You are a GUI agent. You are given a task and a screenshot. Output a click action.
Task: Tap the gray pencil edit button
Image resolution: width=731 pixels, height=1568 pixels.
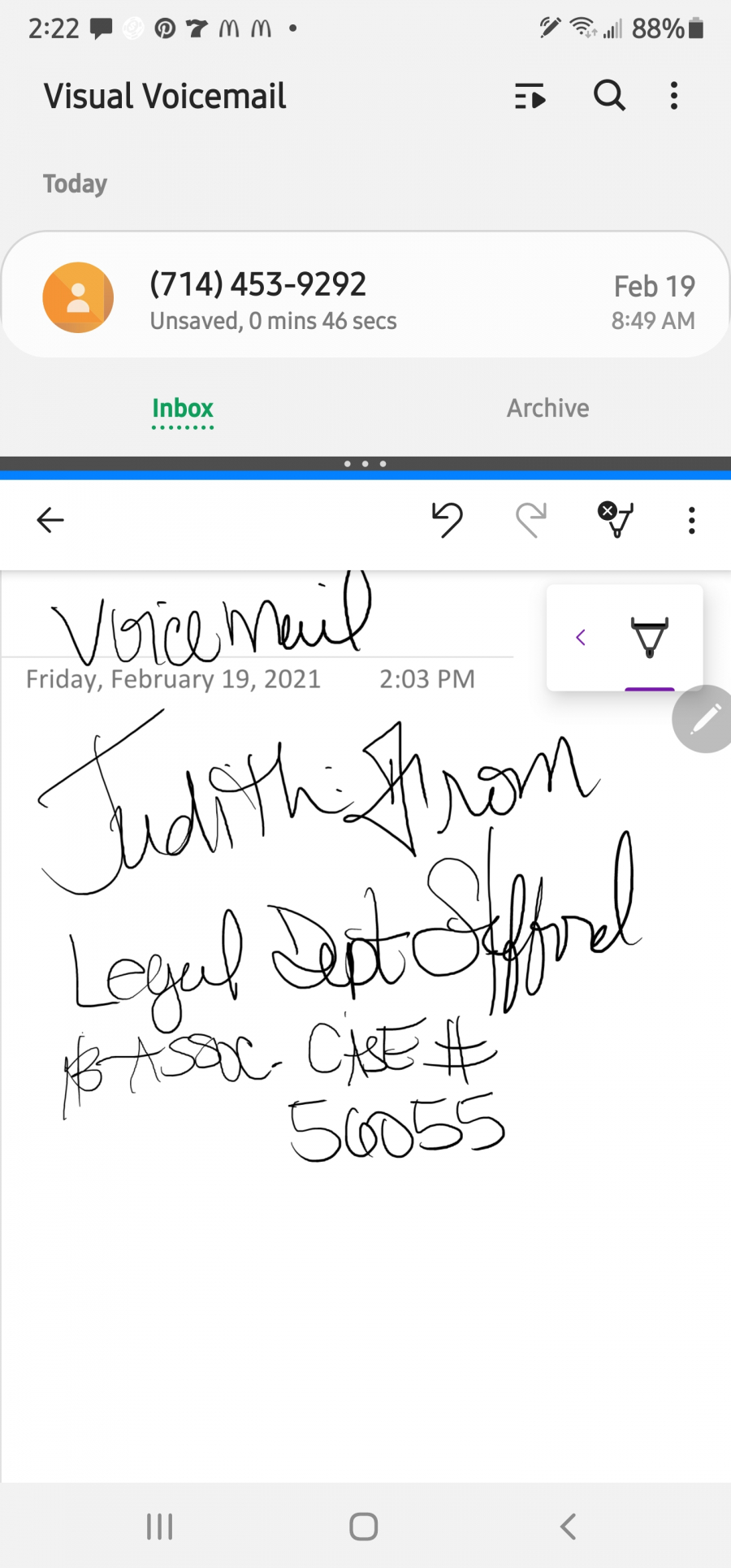click(703, 719)
